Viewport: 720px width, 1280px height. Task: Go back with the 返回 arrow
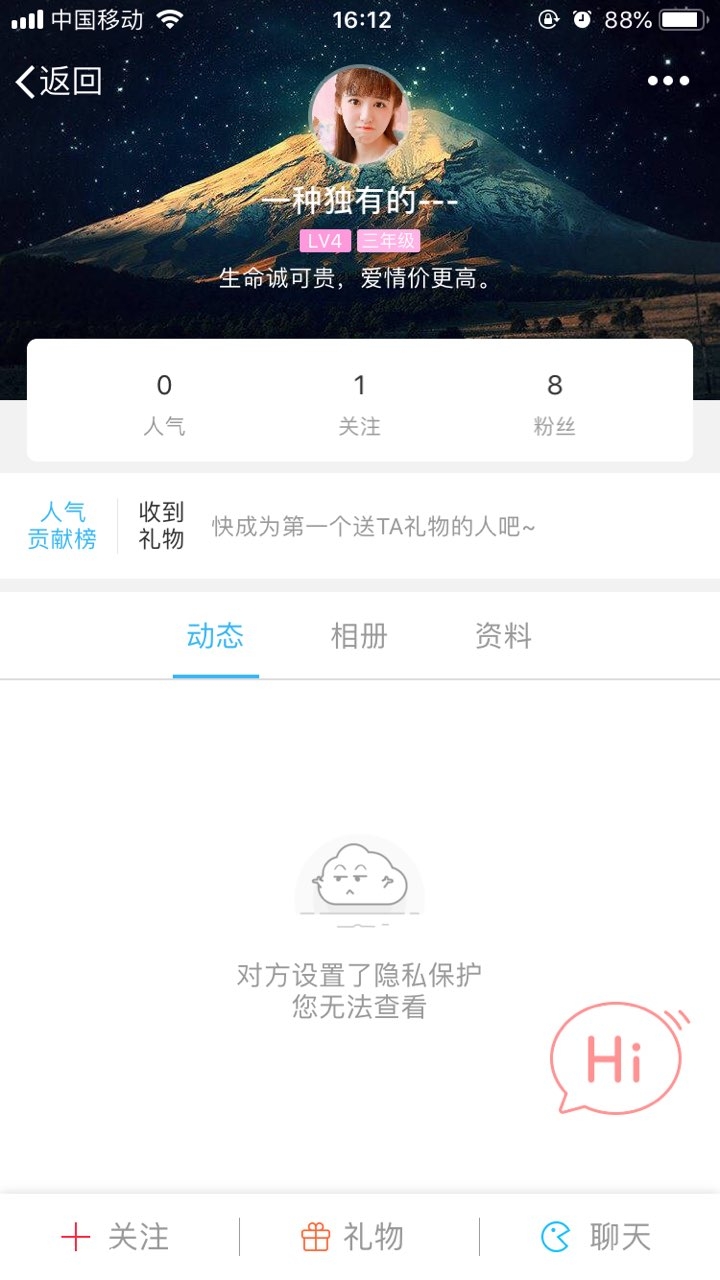pyautogui.click(x=60, y=81)
